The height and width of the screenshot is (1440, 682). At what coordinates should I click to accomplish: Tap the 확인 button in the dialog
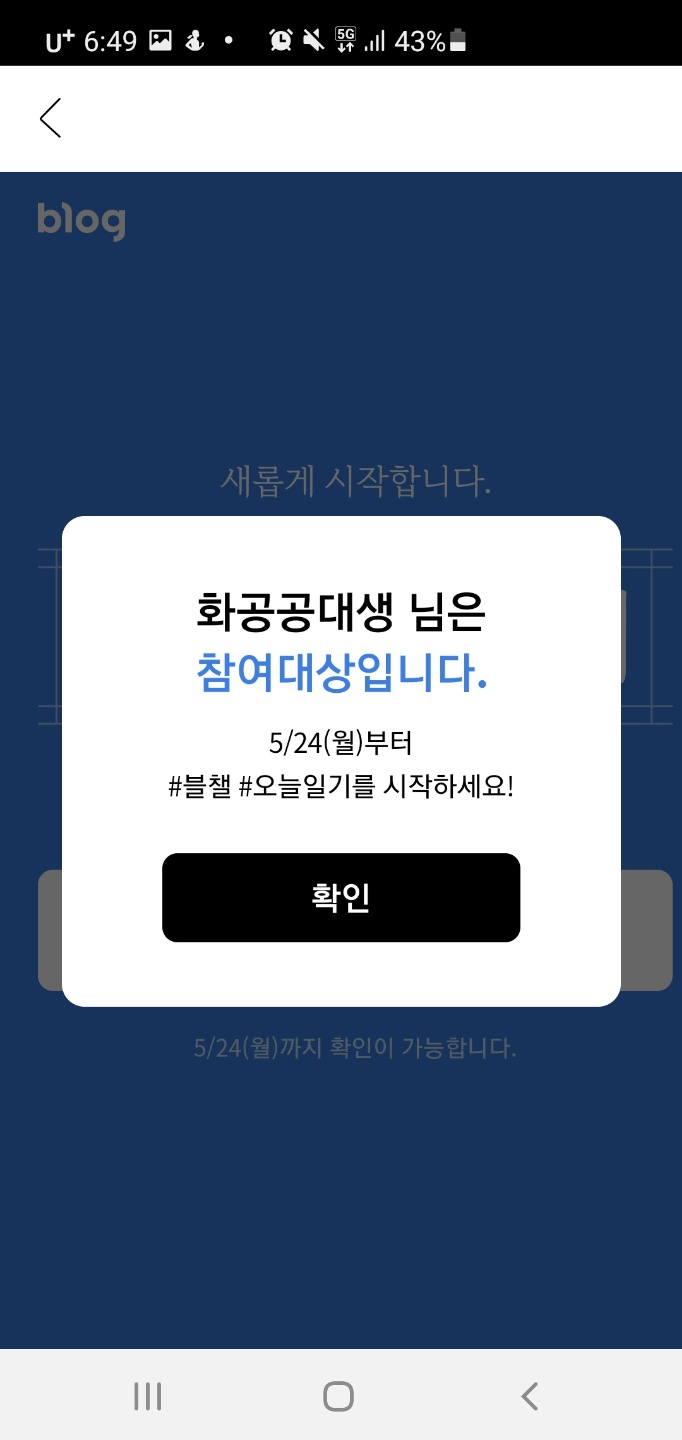pyautogui.click(x=341, y=897)
